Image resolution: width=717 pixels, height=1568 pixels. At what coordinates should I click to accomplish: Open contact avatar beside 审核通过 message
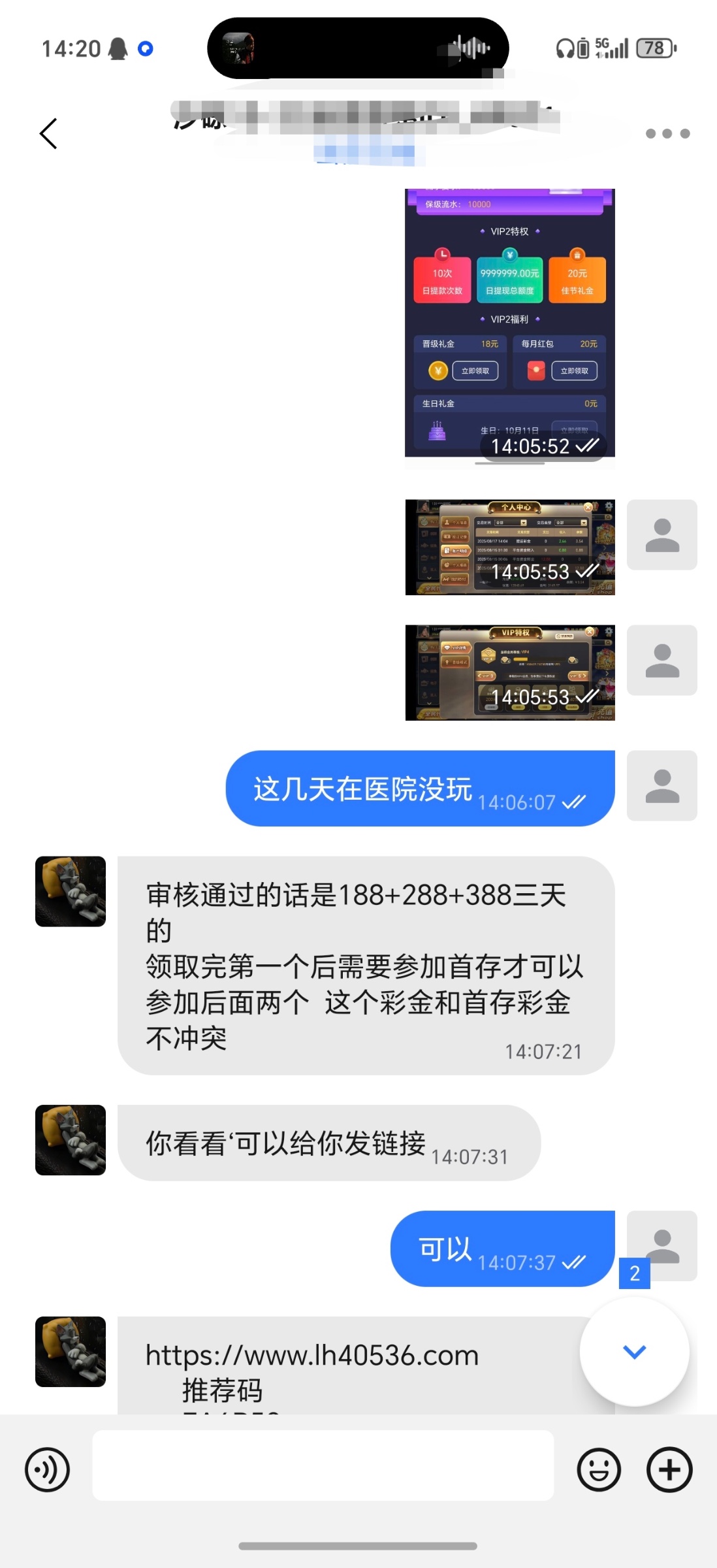71,891
